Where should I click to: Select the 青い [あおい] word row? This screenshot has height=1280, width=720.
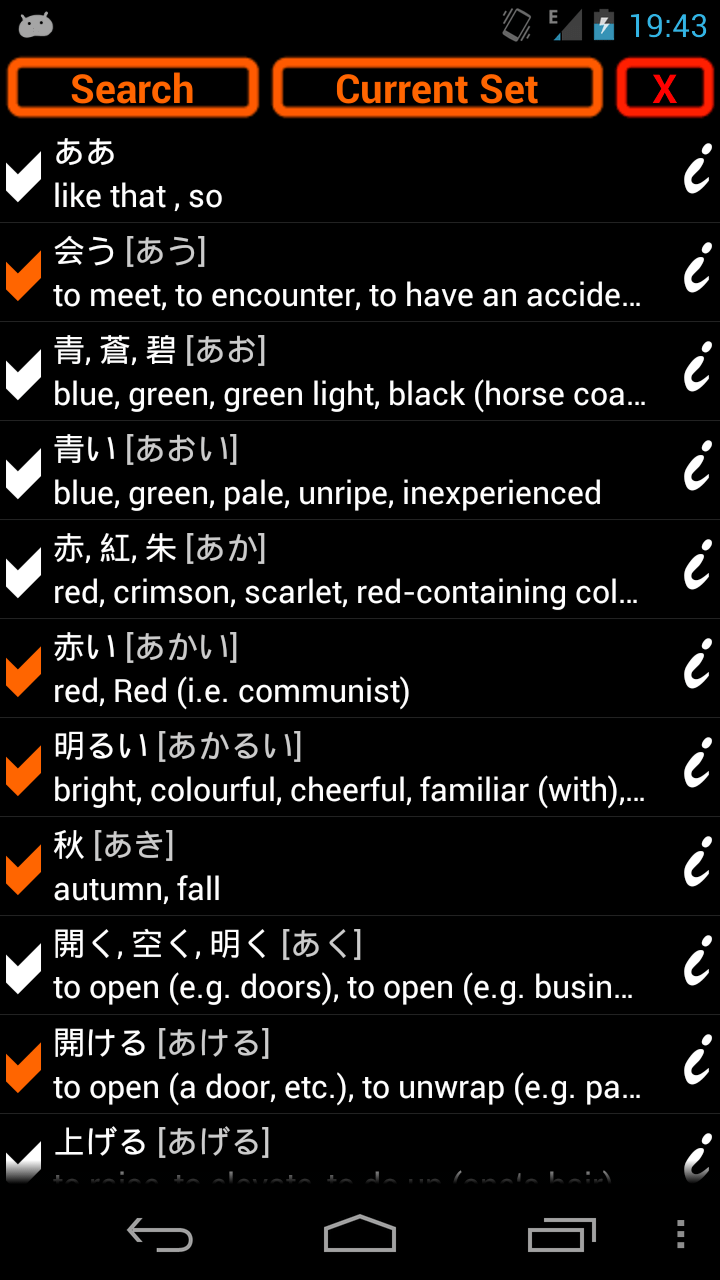pyautogui.click(x=340, y=471)
